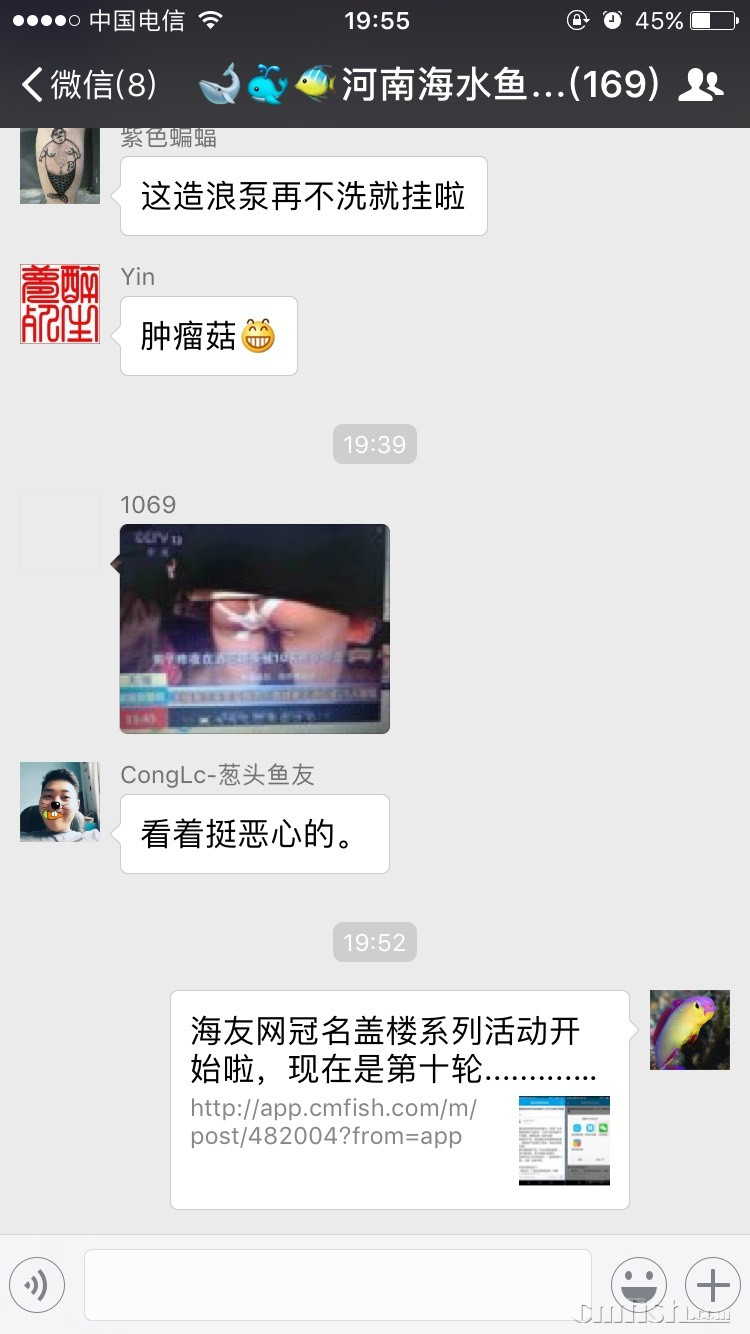
Task: Open the plus attachment menu
Action: pos(713,1285)
